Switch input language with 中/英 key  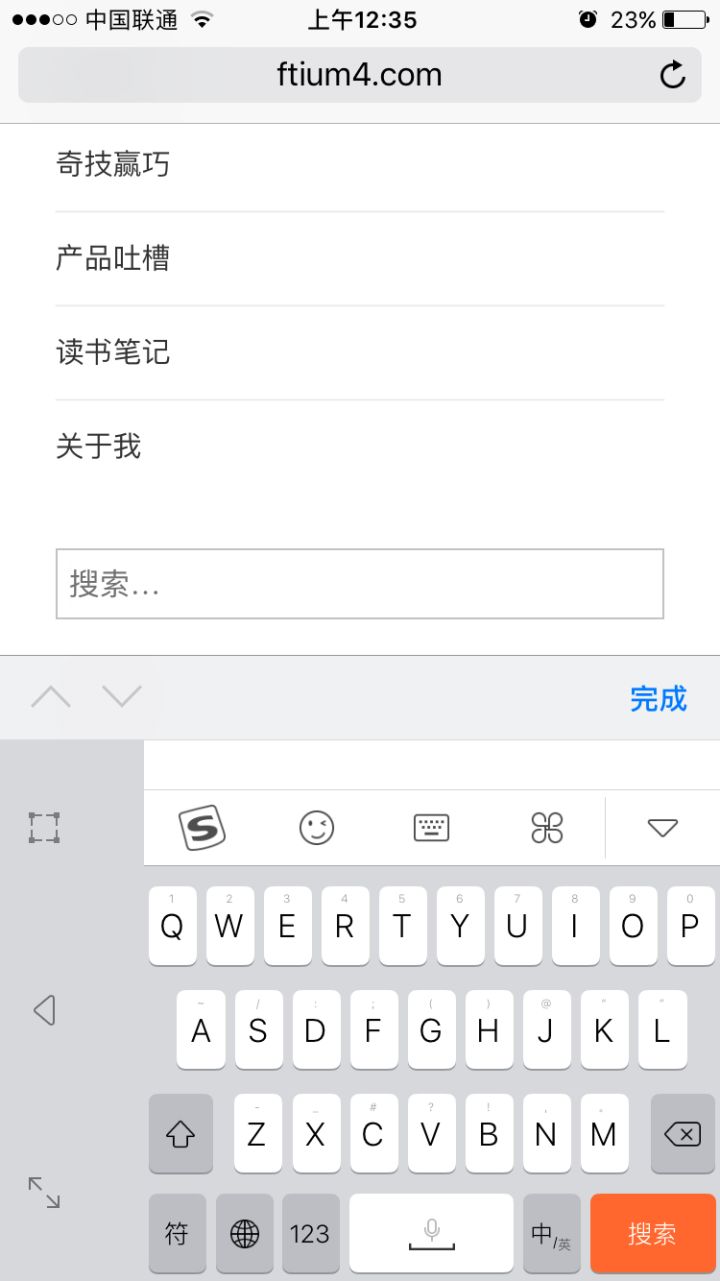[x=551, y=1234]
